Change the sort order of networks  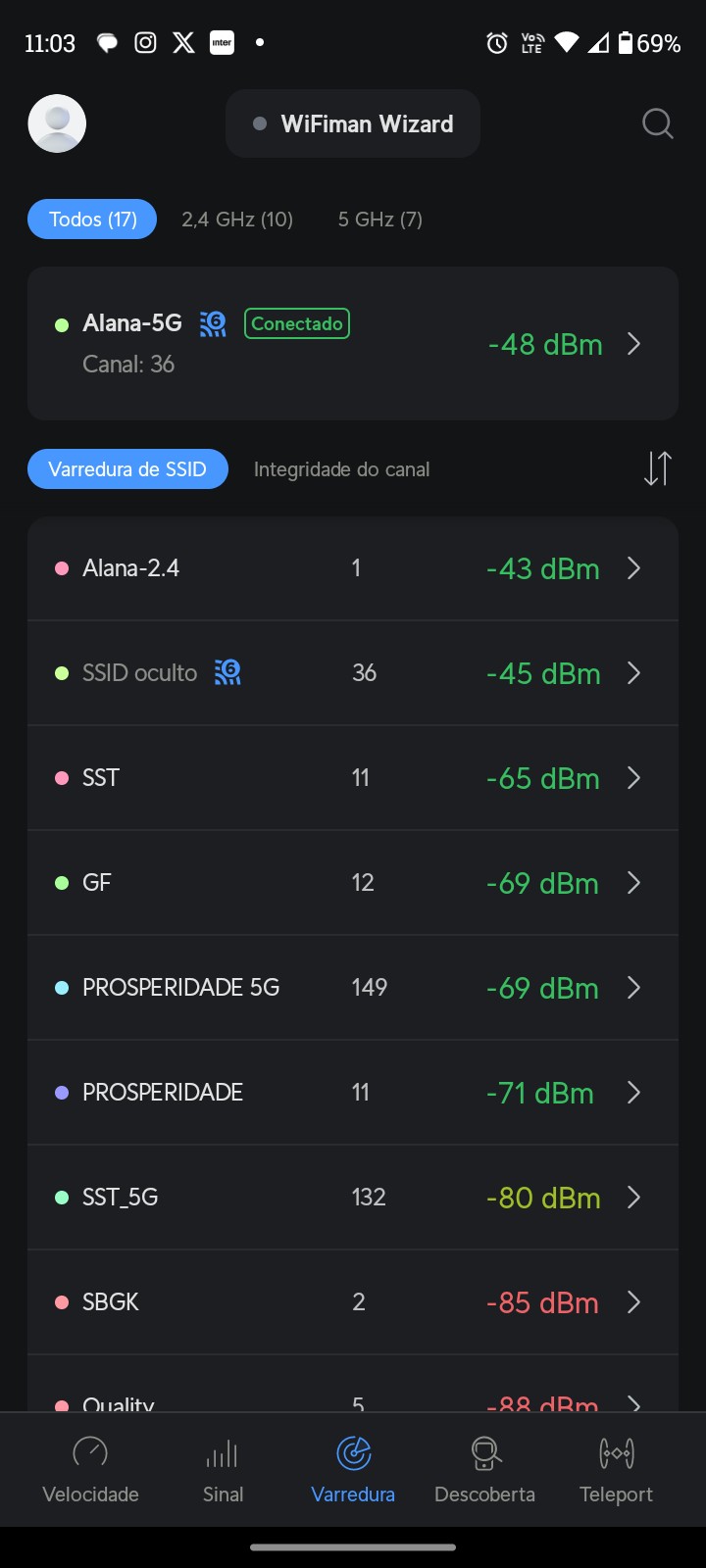coord(657,468)
